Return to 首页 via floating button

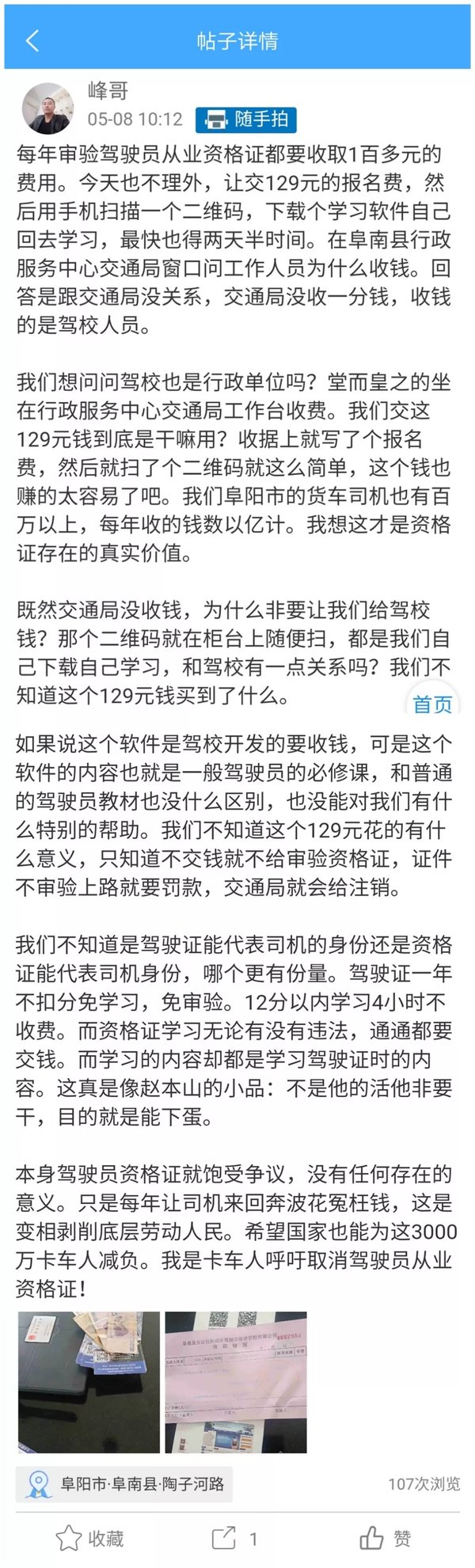coord(432,703)
